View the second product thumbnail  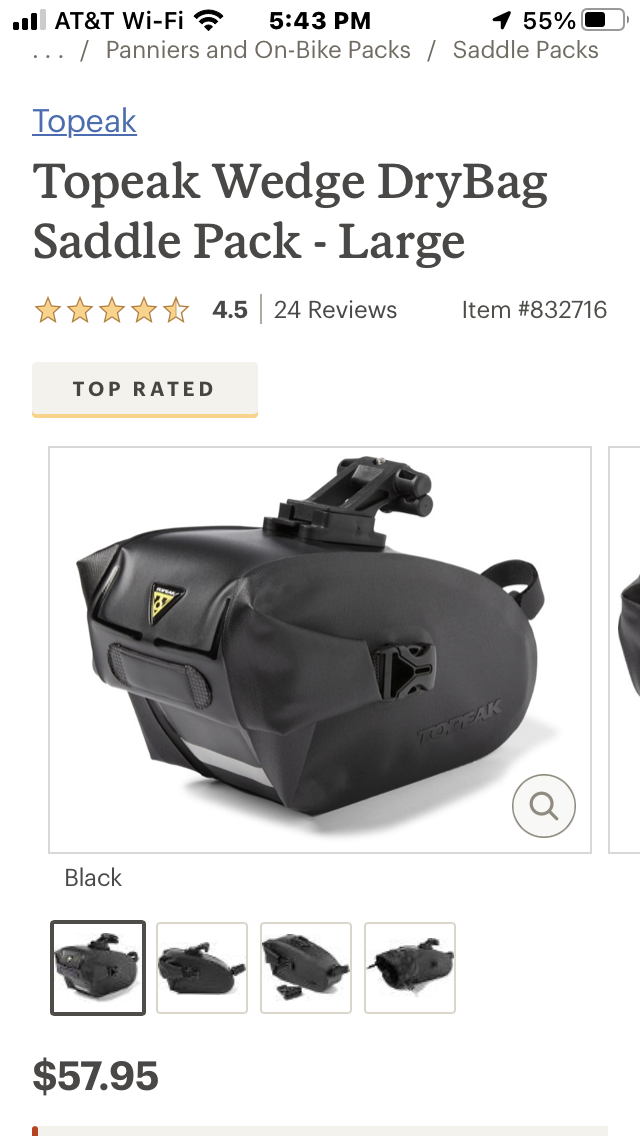(x=202, y=967)
